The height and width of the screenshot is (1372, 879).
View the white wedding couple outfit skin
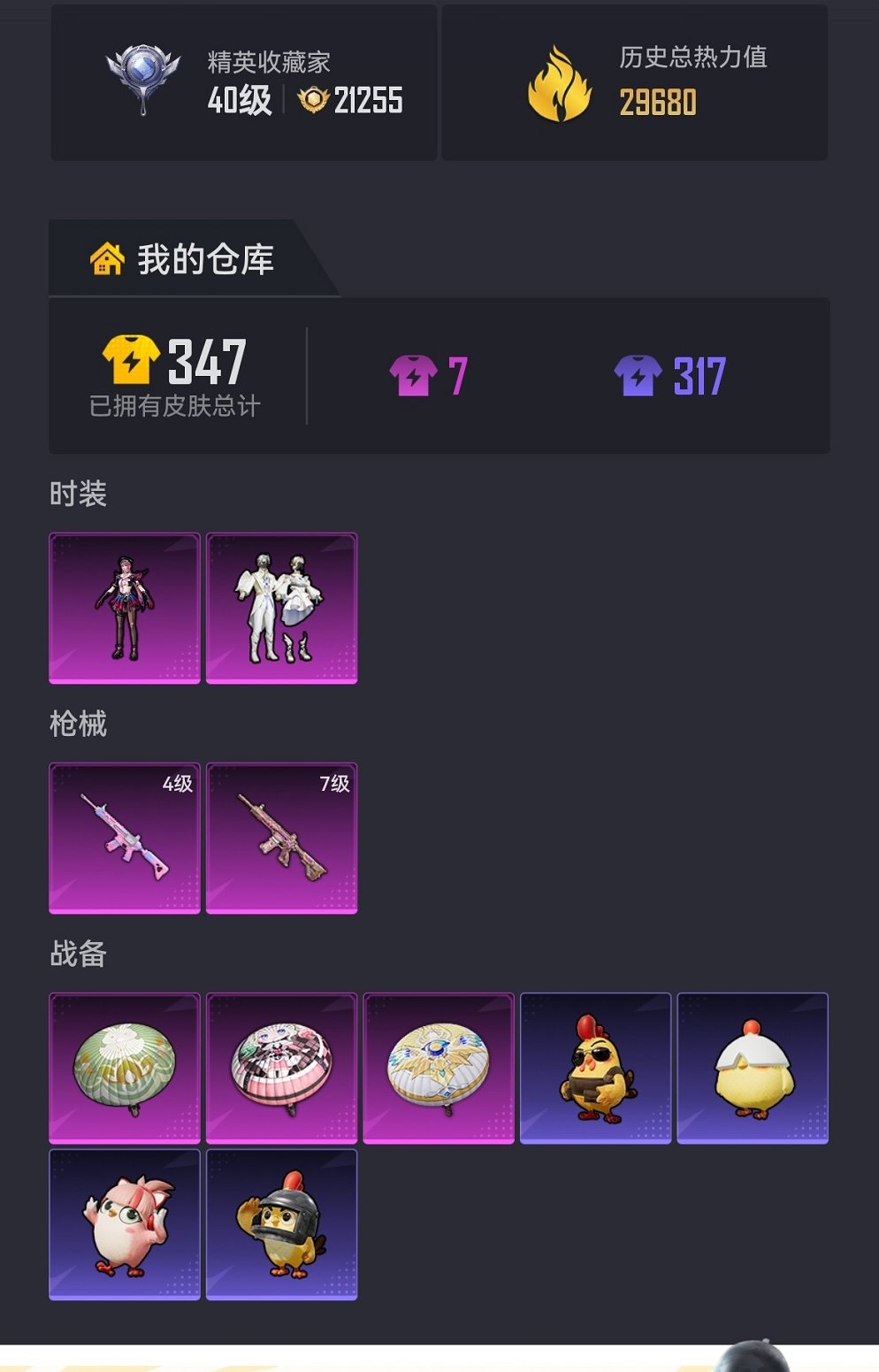(280, 607)
